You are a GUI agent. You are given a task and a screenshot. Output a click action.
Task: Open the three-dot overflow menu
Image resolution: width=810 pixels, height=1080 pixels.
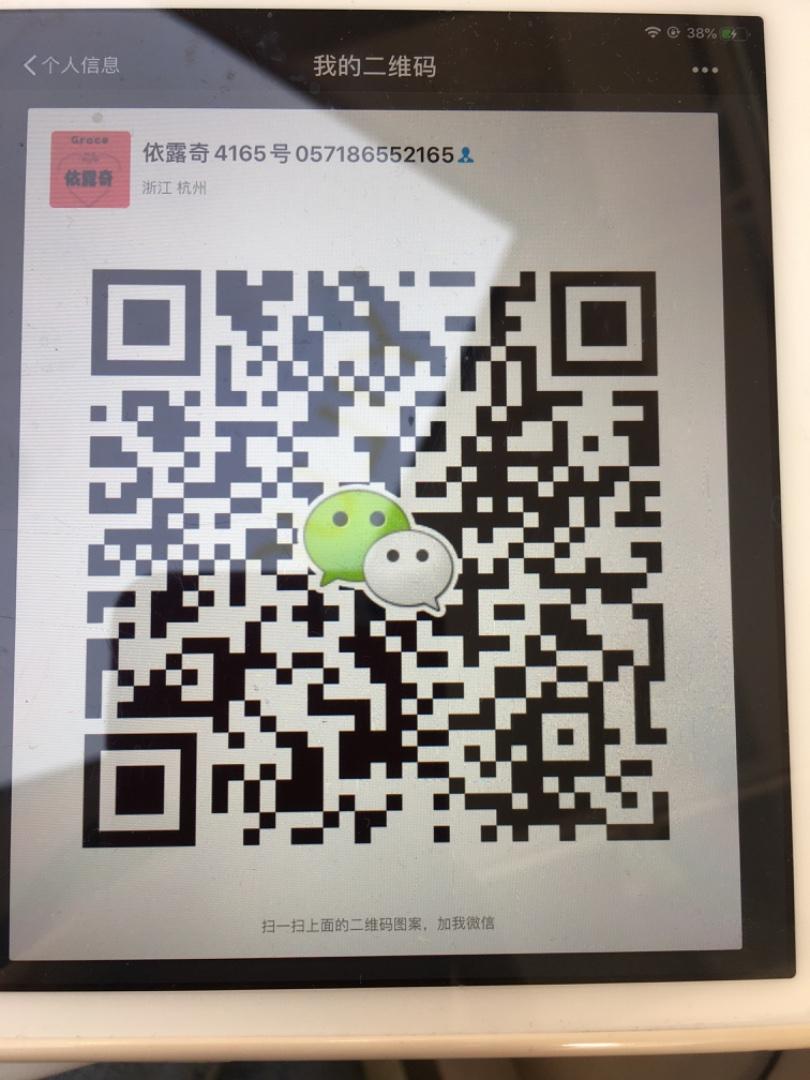point(704,70)
